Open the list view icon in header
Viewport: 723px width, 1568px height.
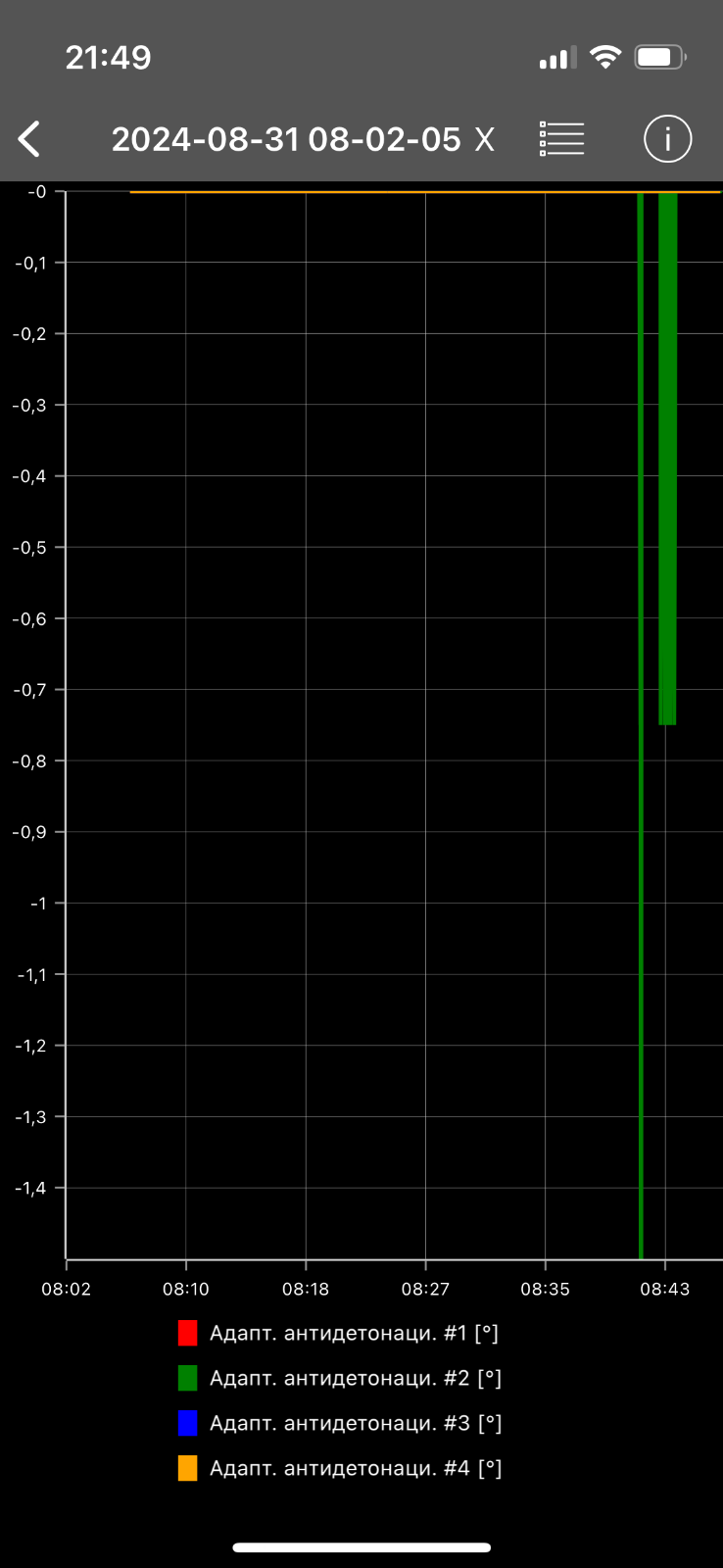click(561, 139)
